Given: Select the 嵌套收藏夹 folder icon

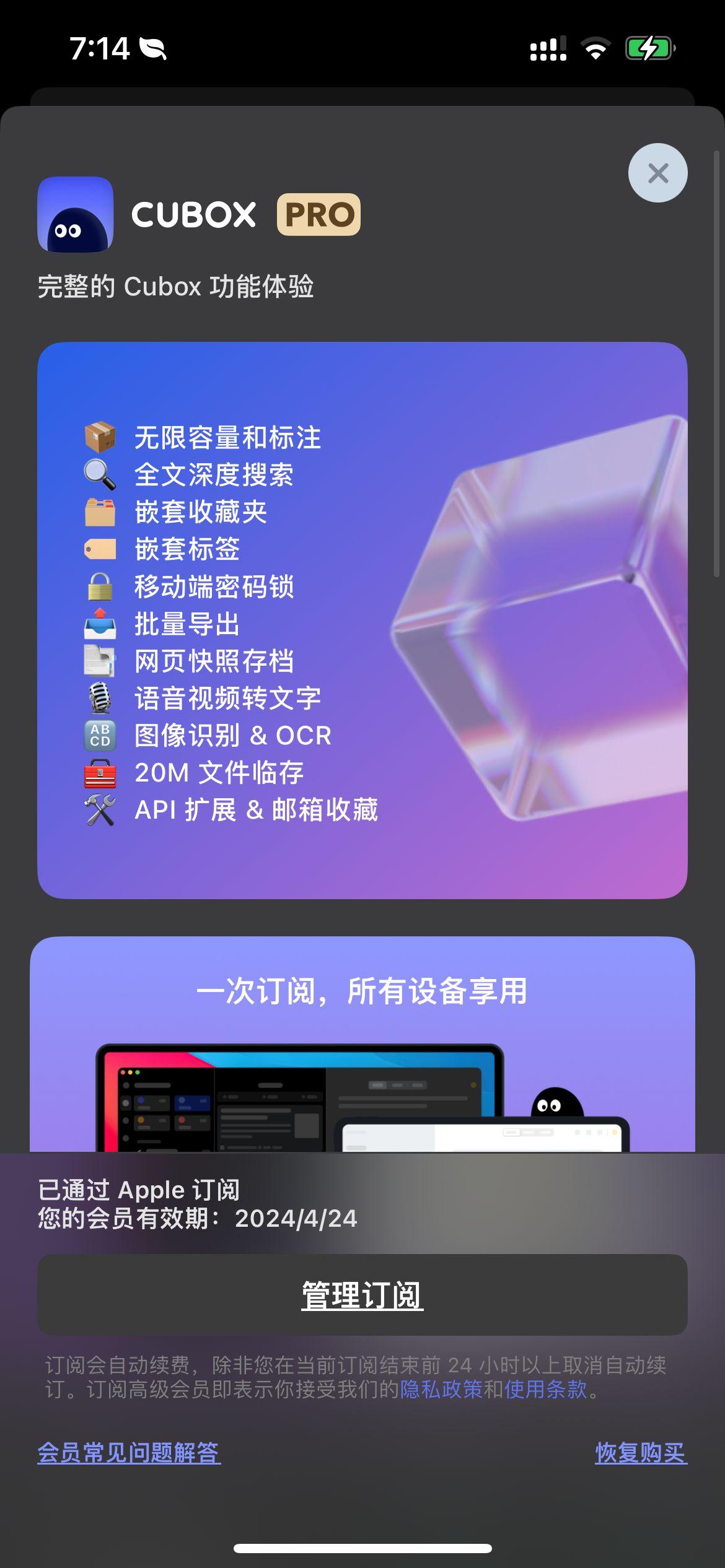Looking at the screenshot, I should click(99, 512).
